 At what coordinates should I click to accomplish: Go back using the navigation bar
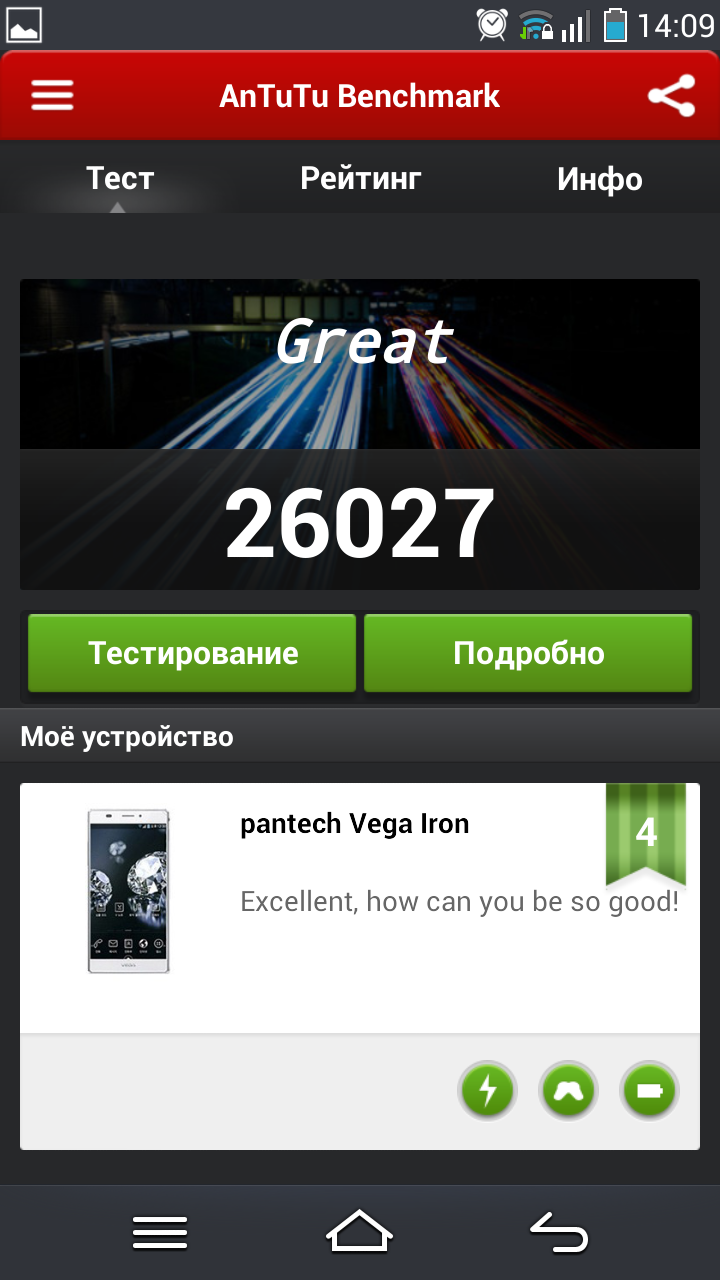(x=558, y=1231)
